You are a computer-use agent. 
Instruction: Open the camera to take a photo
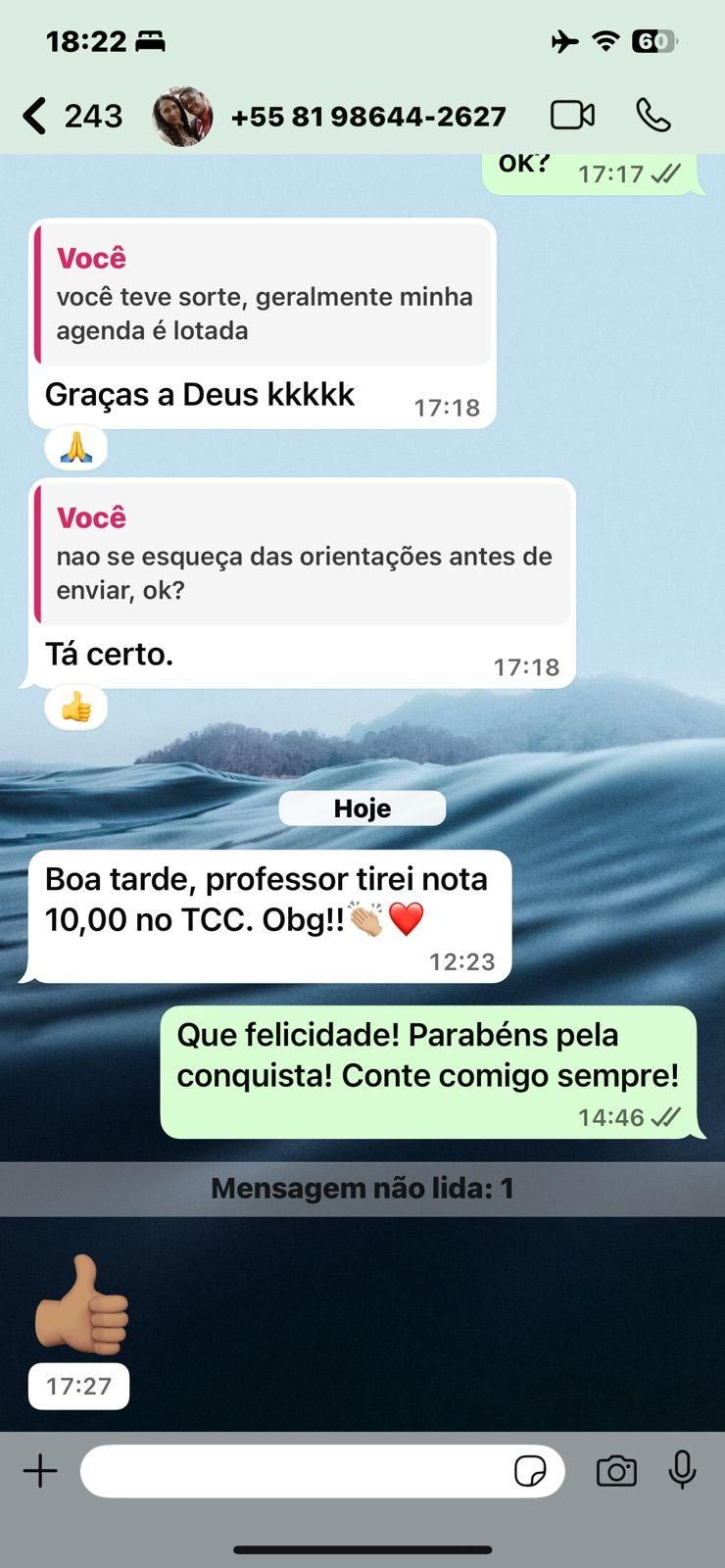[616, 1471]
